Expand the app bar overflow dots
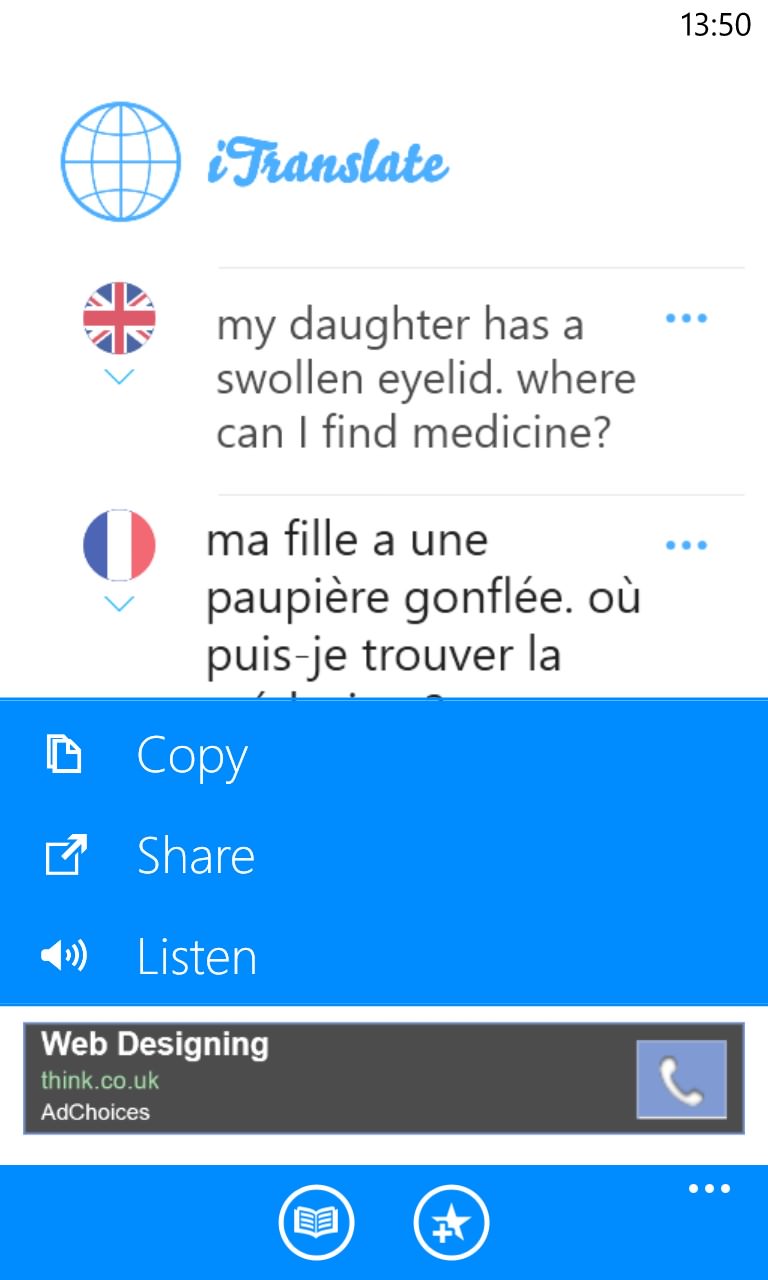The width and height of the screenshot is (768, 1280). point(709,1189)
